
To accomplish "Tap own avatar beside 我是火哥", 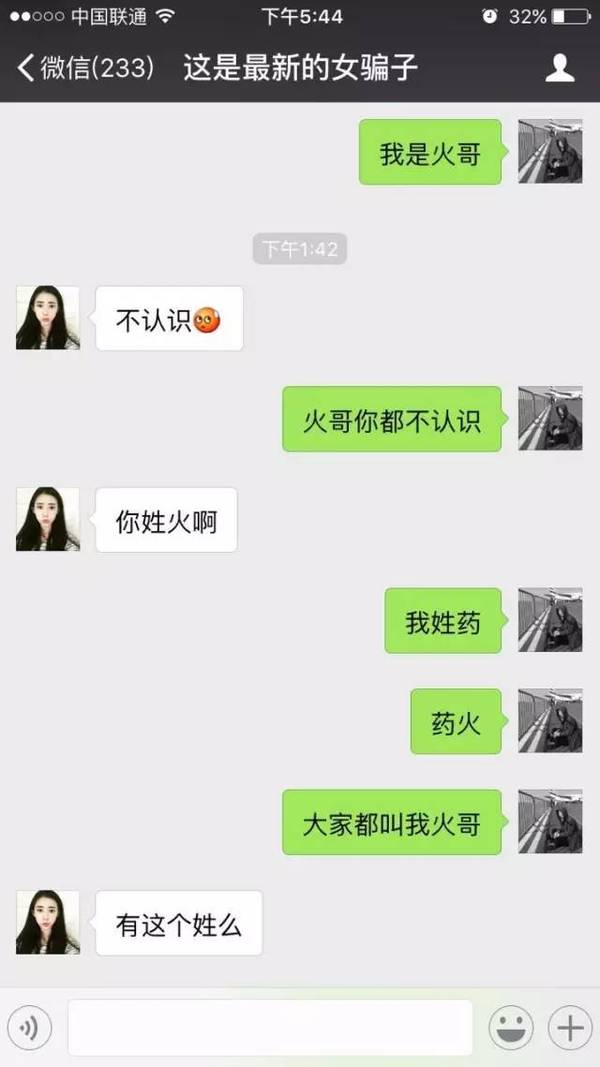I will 550,151.
